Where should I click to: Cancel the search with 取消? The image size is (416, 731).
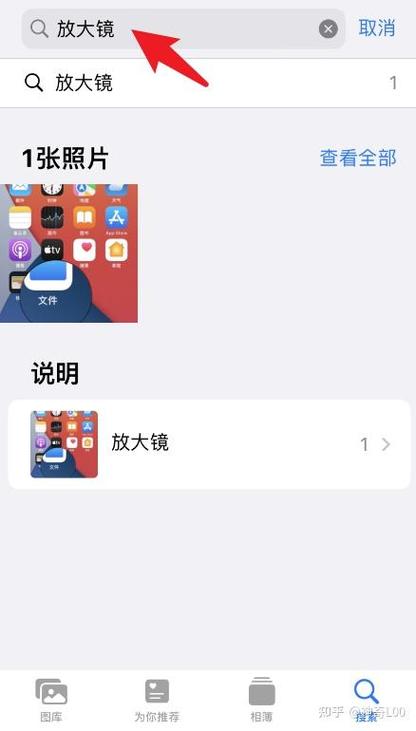[x=376, y=28]
